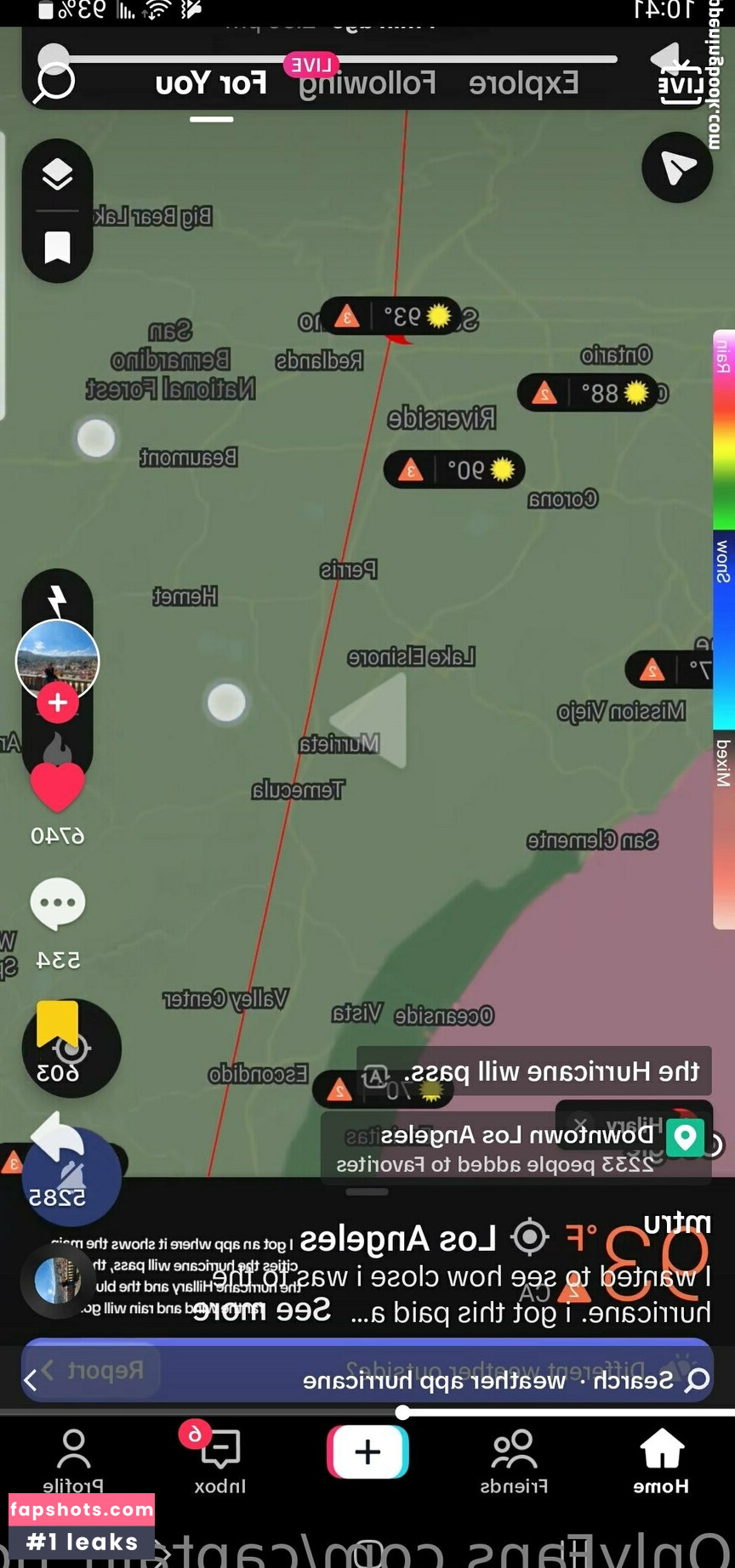Create a new post with plus button

coord(367,1452)
